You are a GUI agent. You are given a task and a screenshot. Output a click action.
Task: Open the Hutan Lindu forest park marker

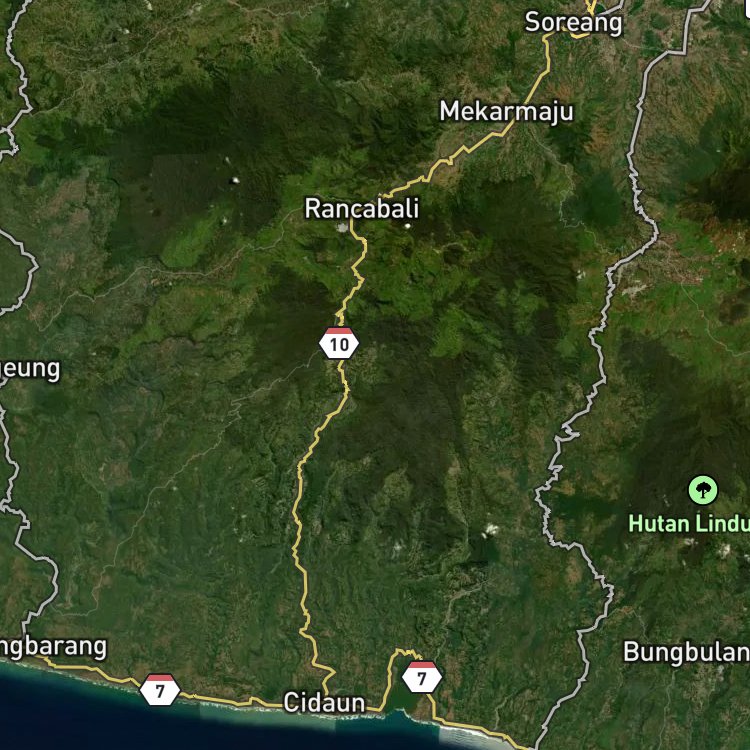tap(703, 490)
